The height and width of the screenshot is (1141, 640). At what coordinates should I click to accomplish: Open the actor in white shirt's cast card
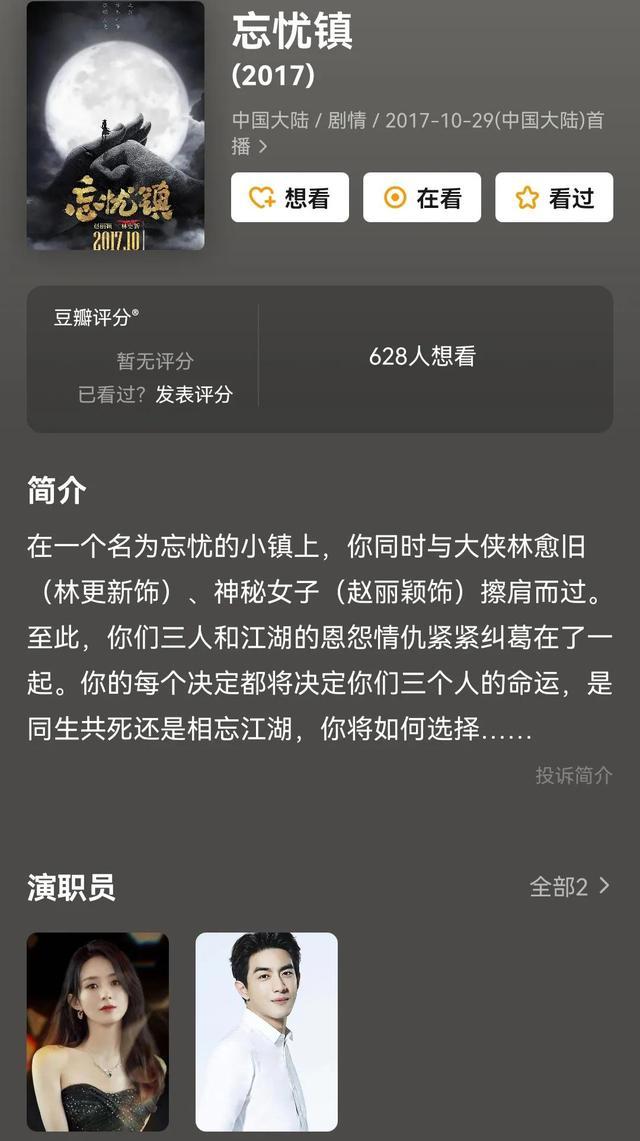point(267,1031)
